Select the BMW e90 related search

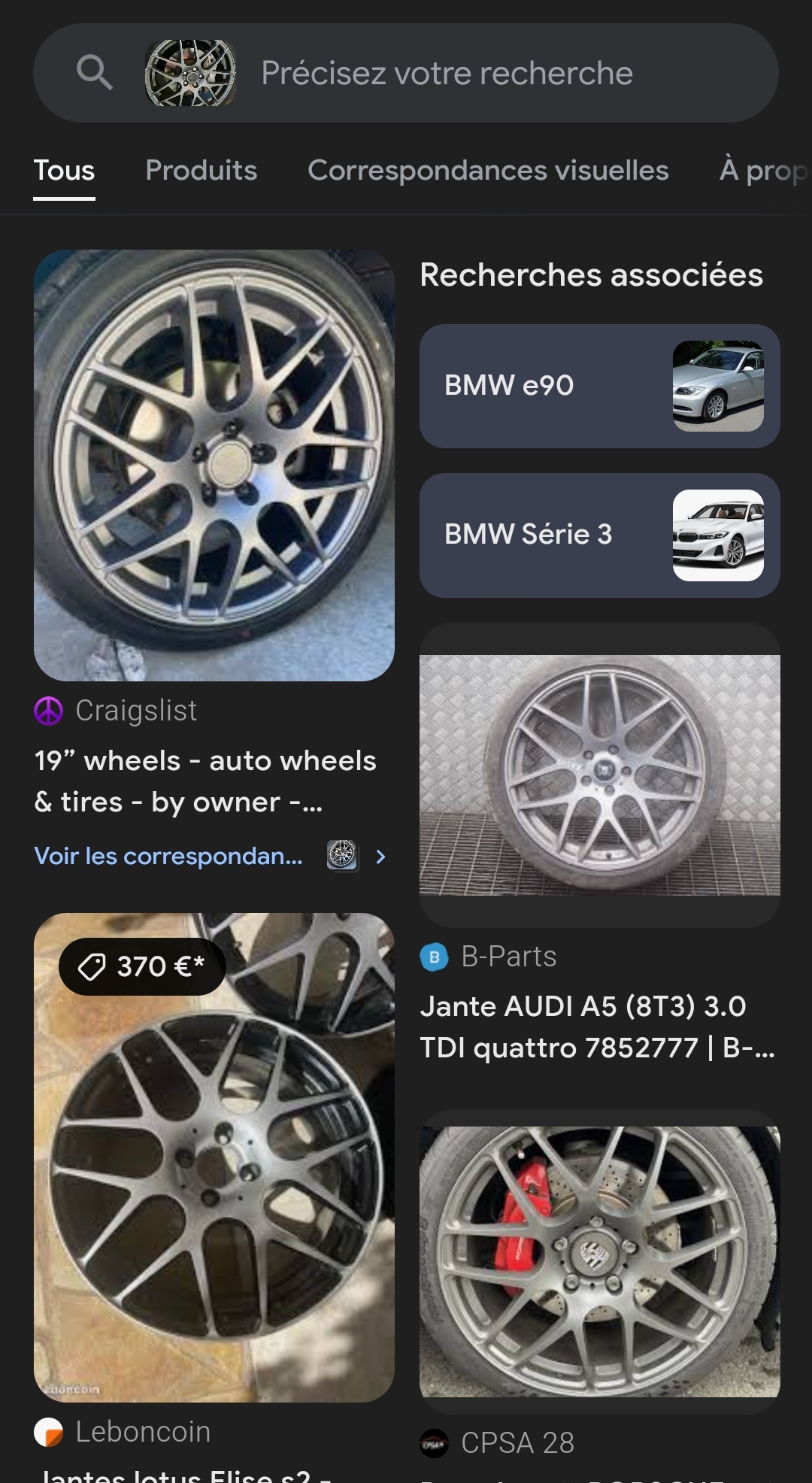(x=600, y=386)
